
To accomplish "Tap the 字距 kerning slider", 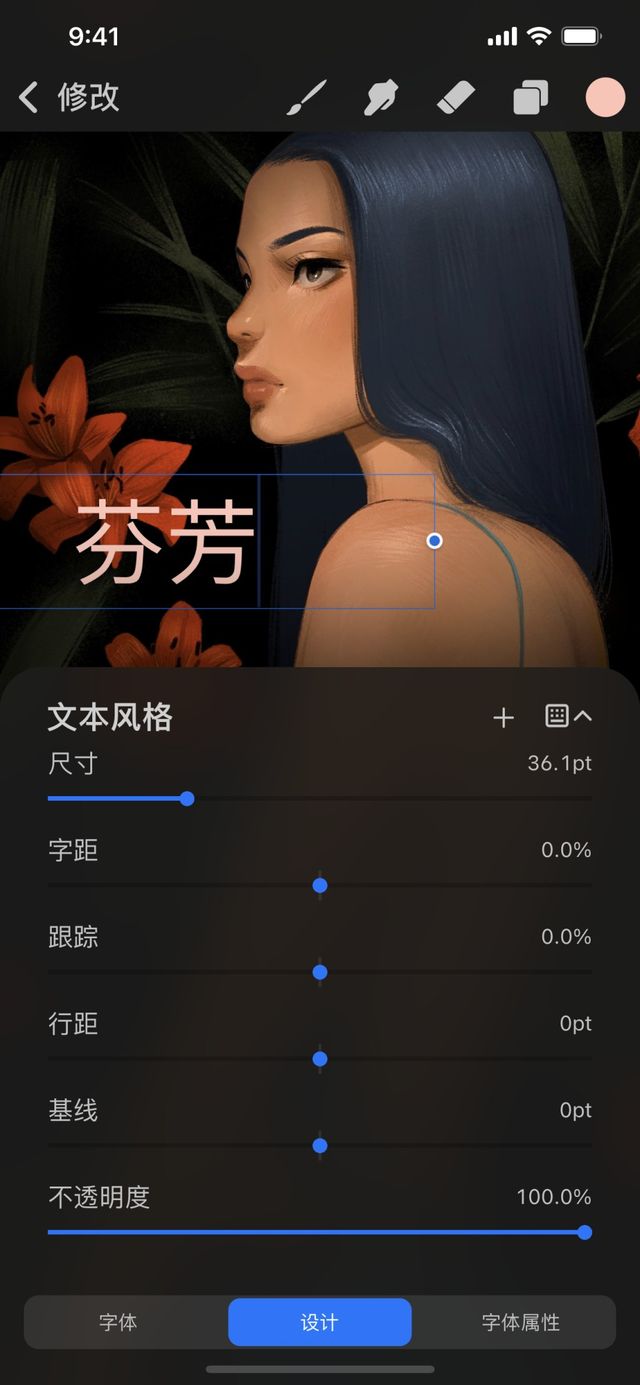I will (320, 886).
